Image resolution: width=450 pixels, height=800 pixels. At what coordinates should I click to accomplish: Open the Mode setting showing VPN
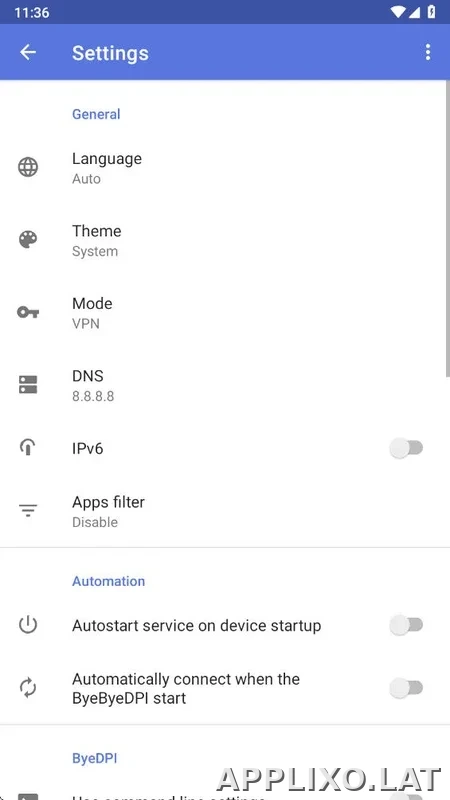click(x=225, y=313)
